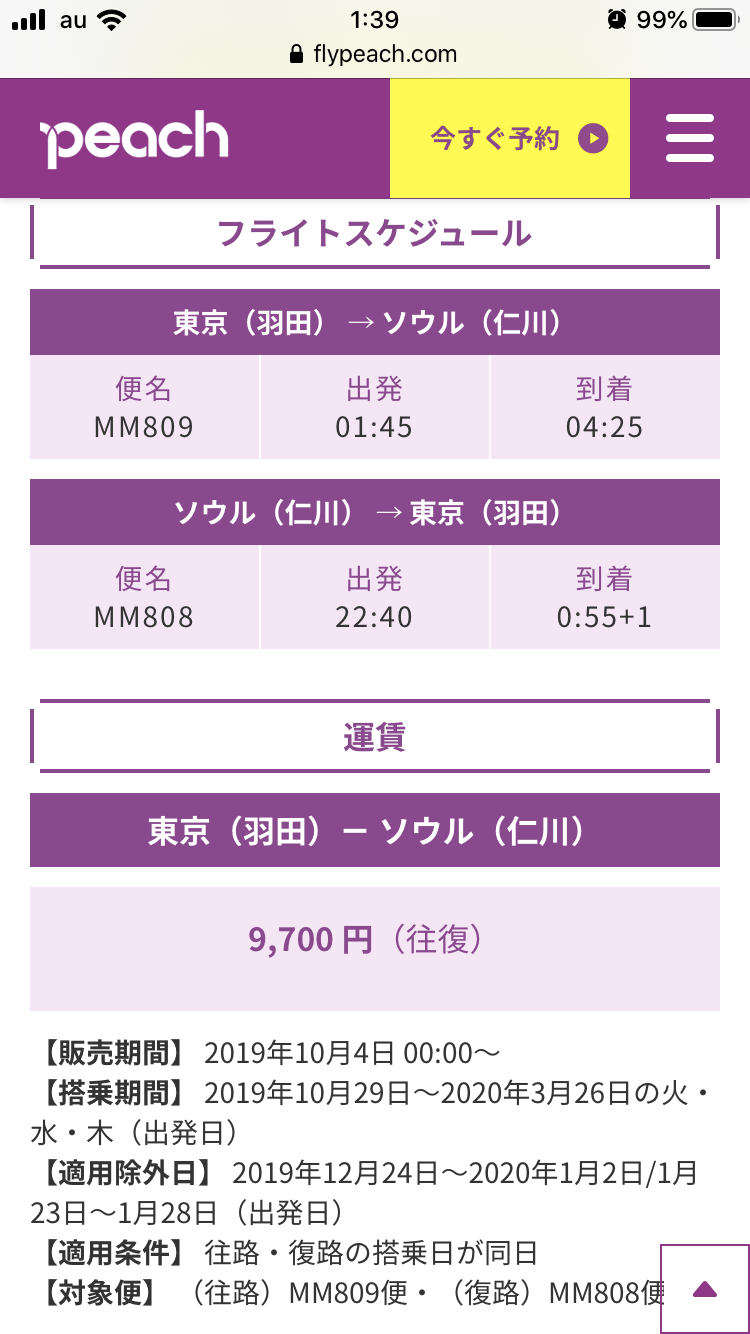Tap the back-to-top arrow button
750x1334 pixels.
click(x=705, y=1289)
